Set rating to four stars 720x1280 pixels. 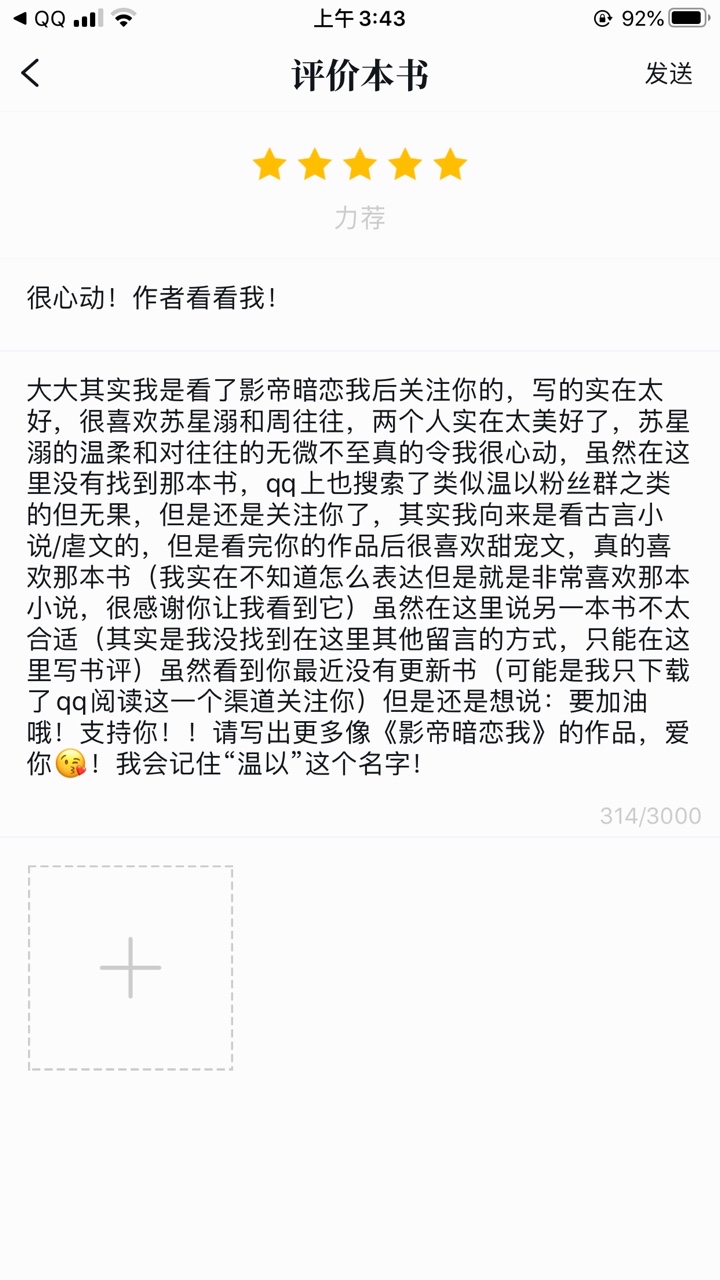pos(405,165)
